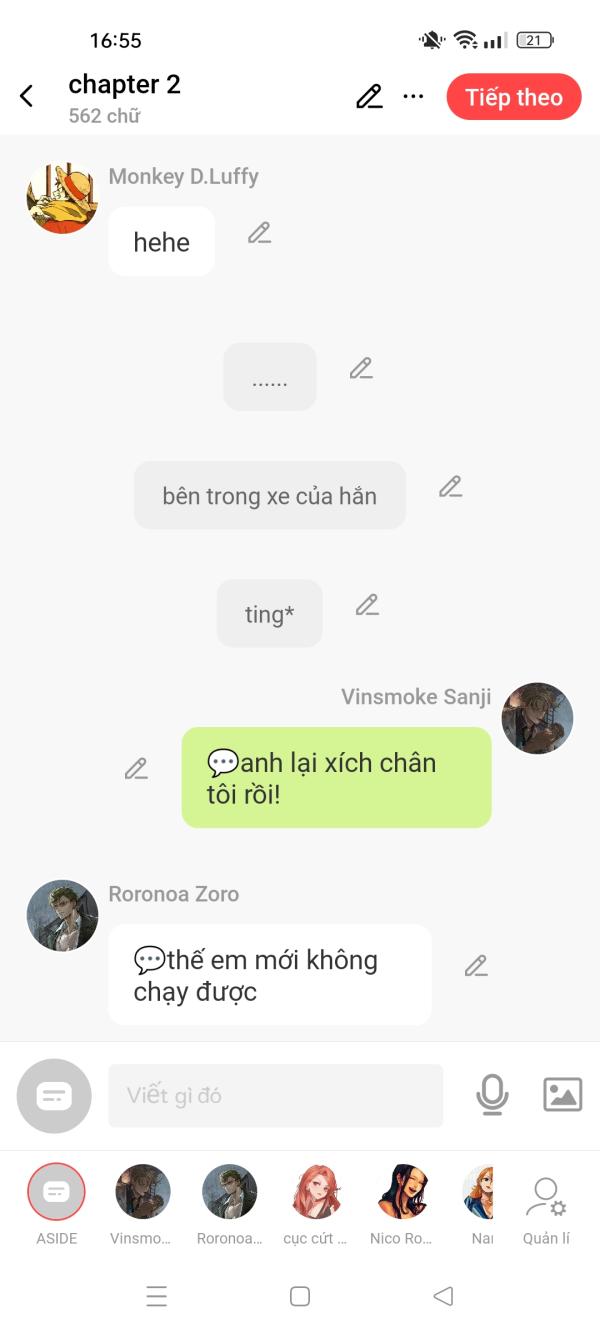Go to the system home screen
The width and height of the screenshot is (600, 1333).
coord(299,1296)
